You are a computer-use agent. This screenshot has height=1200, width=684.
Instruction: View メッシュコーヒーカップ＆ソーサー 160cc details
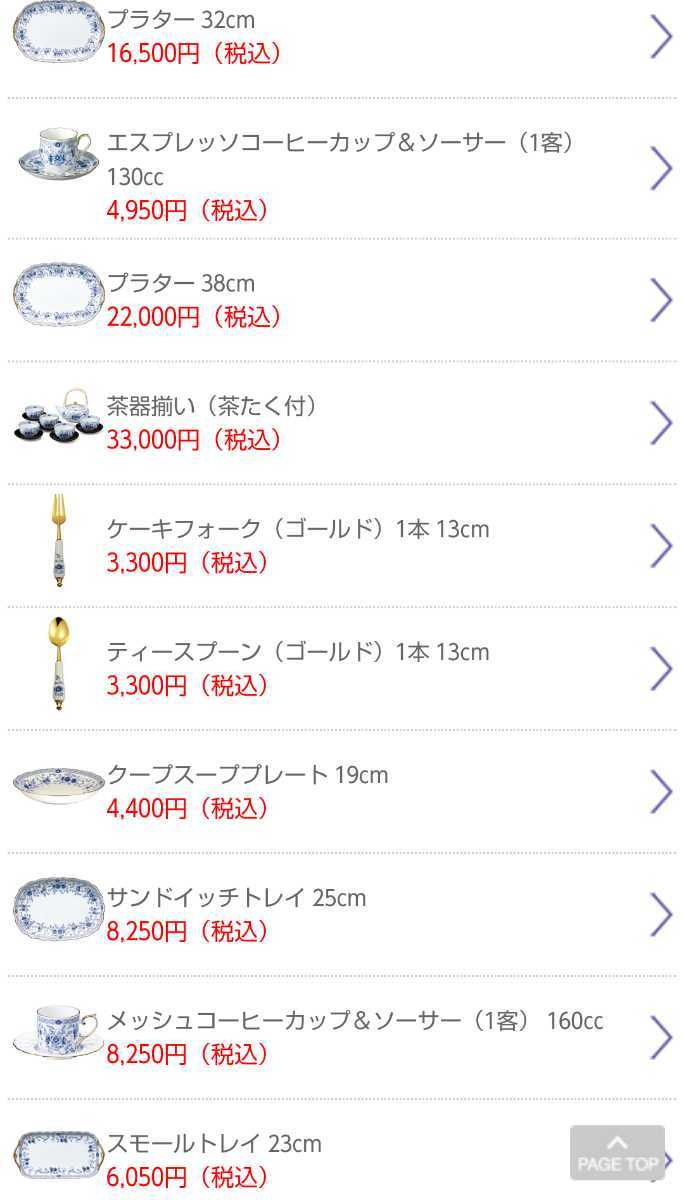pyautogui.click(x=340, y=1037)
